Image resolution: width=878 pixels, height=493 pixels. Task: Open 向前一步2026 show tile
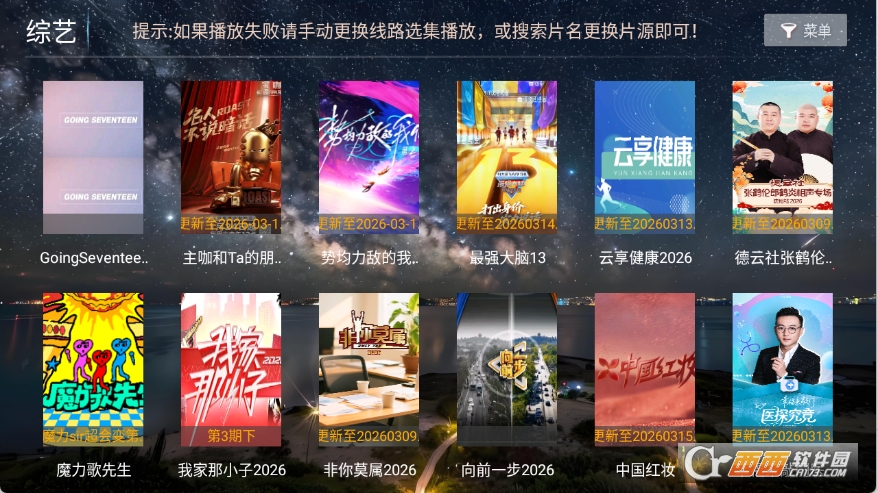[x=507, y=369]
